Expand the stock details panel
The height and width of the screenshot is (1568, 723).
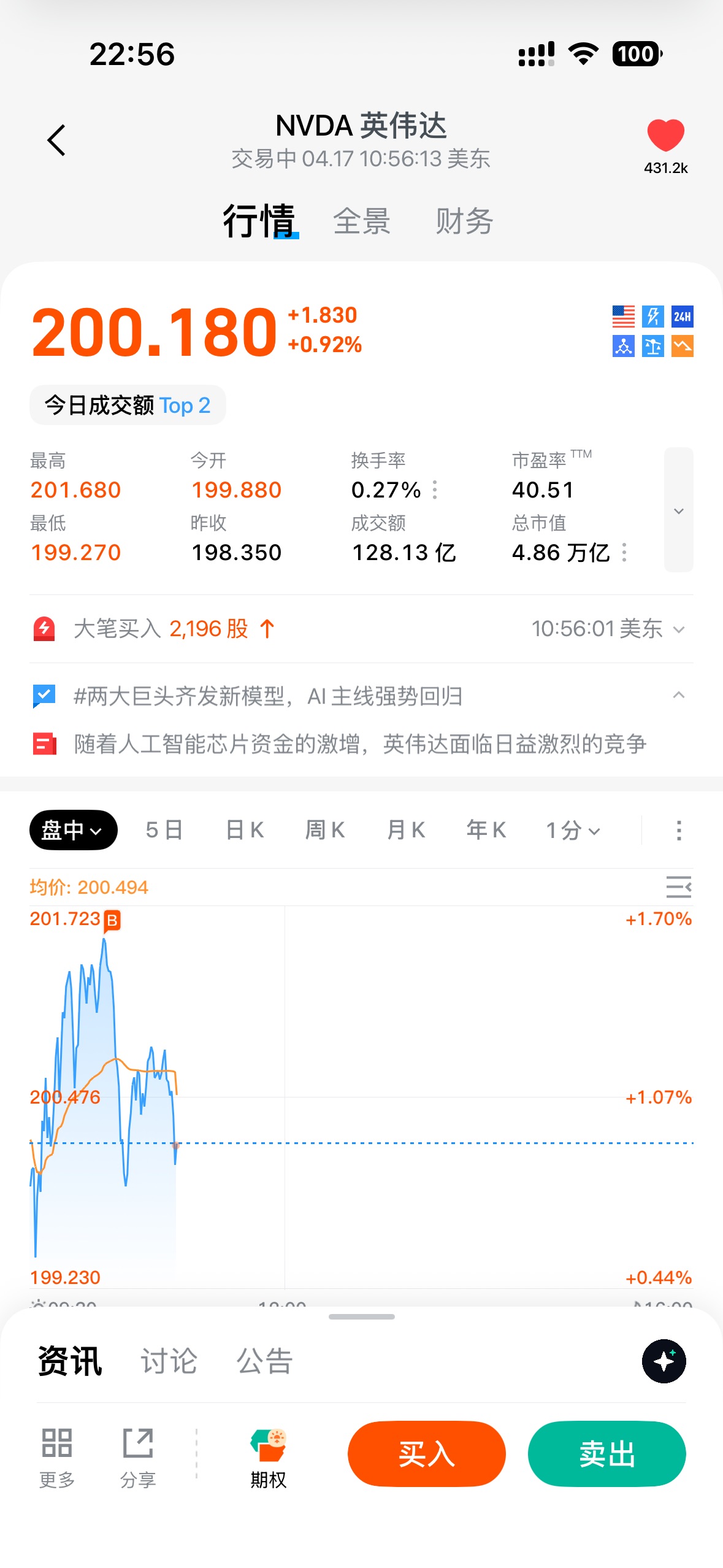(678, 510)
